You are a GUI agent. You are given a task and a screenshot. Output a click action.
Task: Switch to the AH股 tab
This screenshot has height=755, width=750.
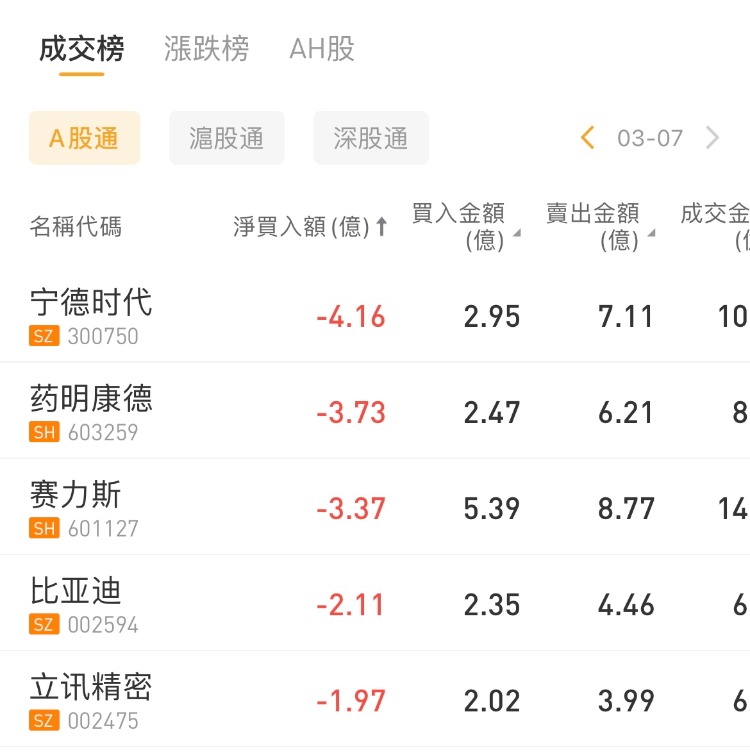321,49
